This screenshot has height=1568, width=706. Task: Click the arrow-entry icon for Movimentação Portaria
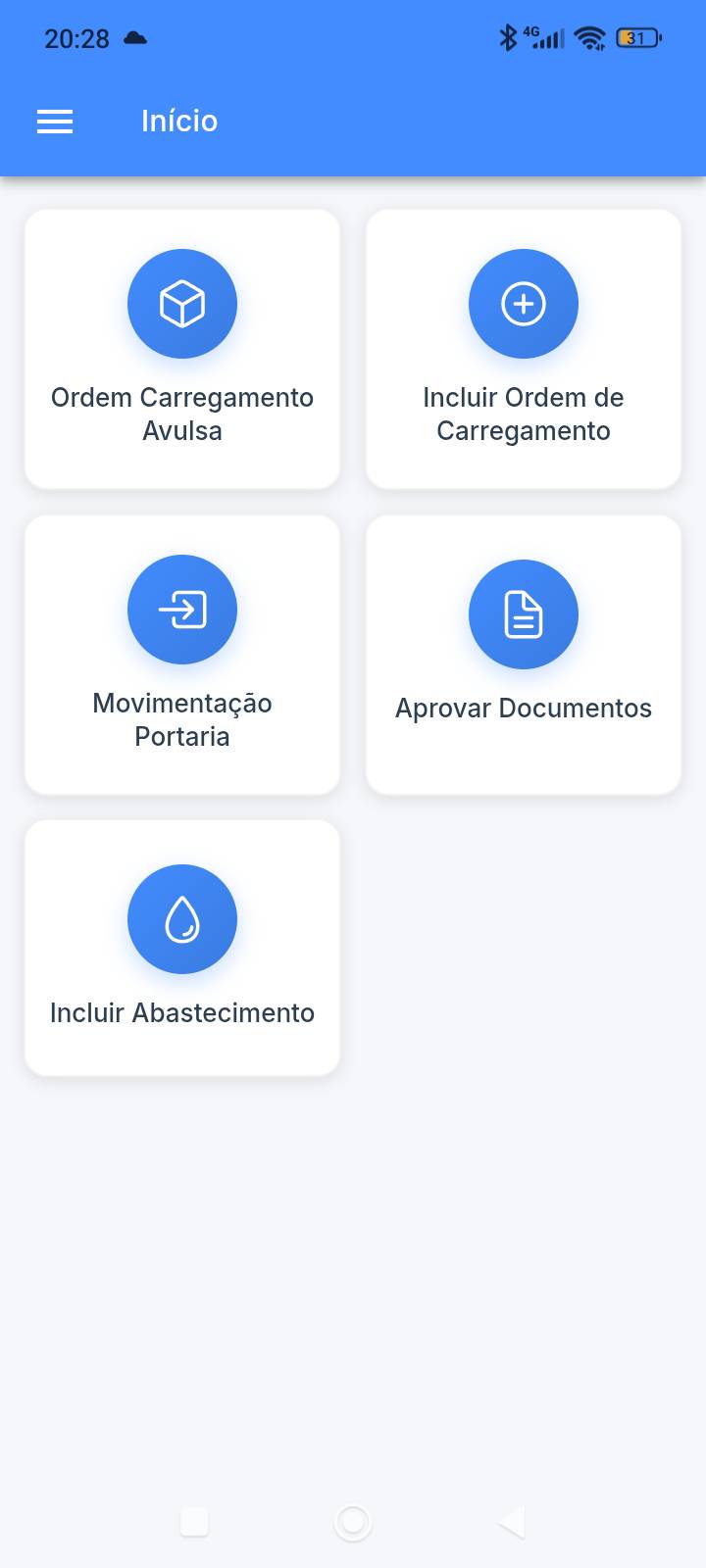coord(182,609)
